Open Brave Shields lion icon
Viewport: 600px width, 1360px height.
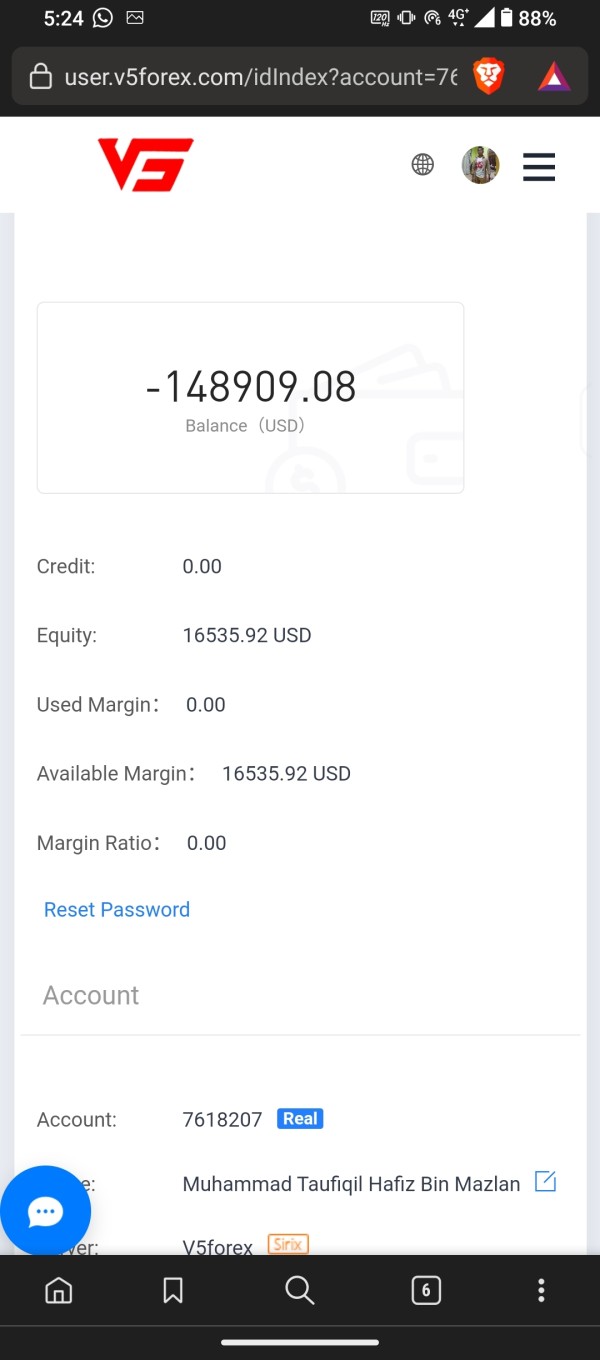488,76
